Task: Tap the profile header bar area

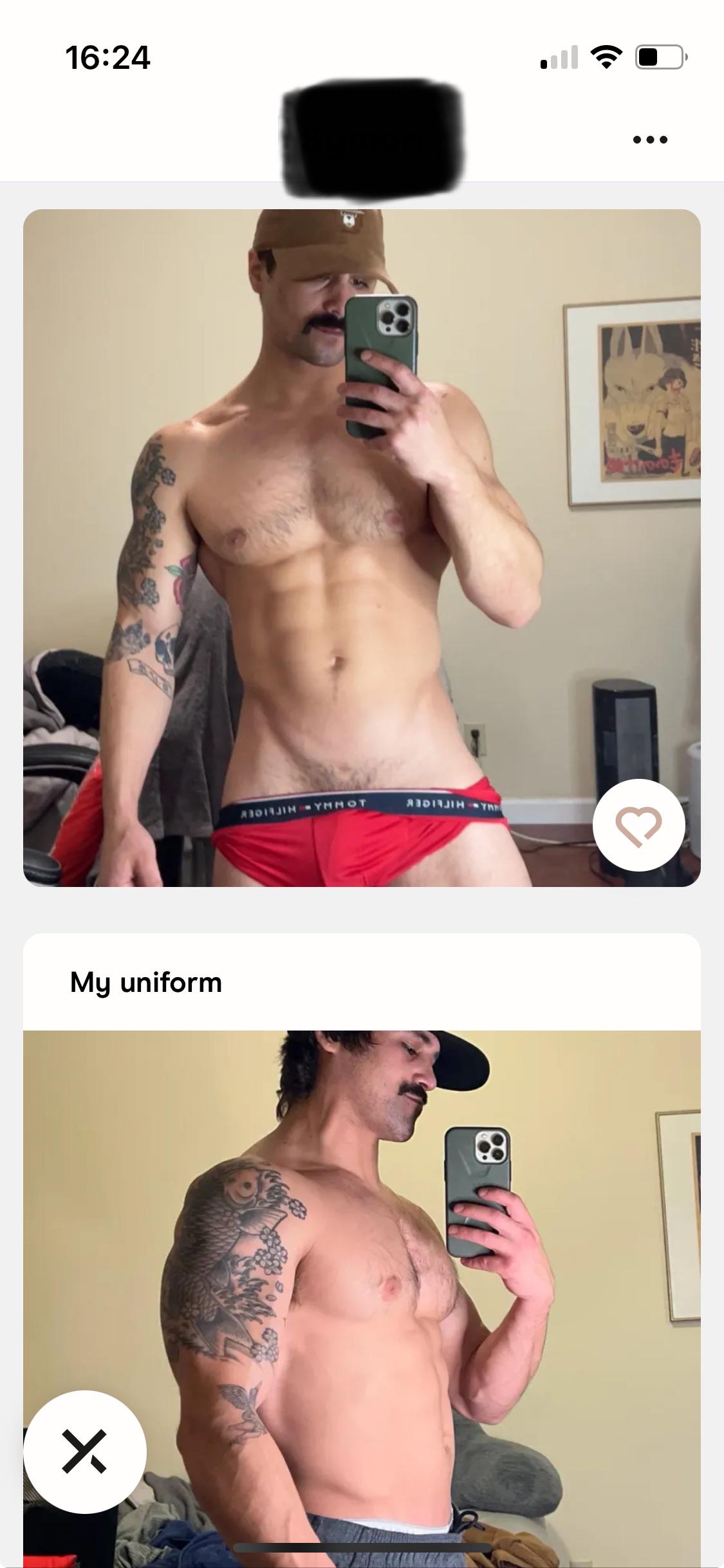Action: tap(362, 138)
